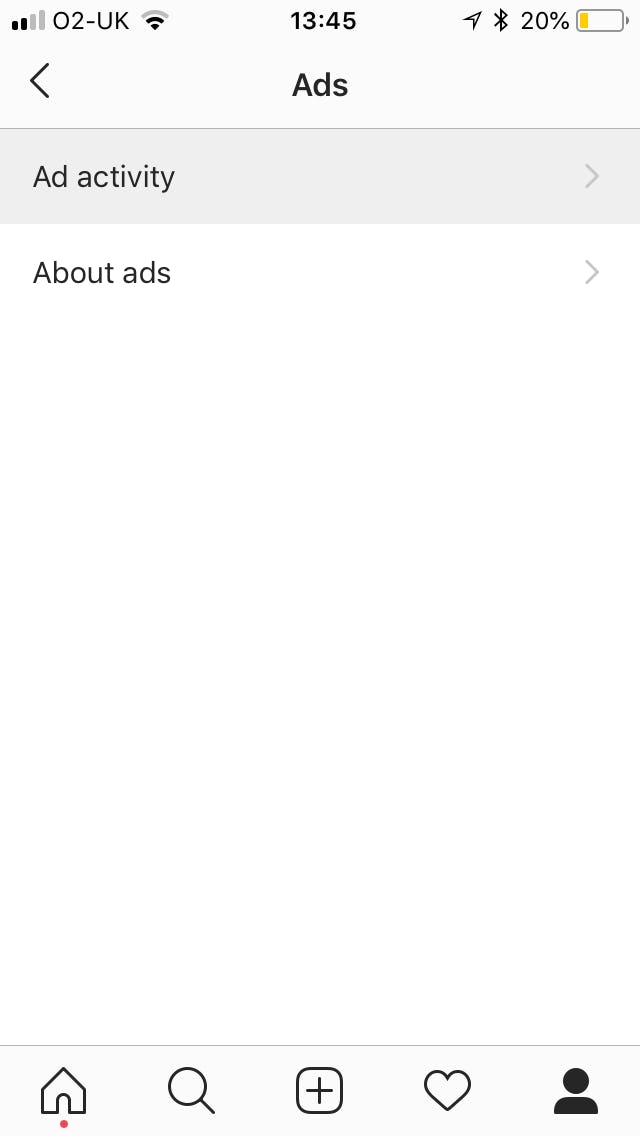The width and height of the screenshot is (640, 1136).
Task: Create a new post with the plus tab
Action: tap(319, 1090)
